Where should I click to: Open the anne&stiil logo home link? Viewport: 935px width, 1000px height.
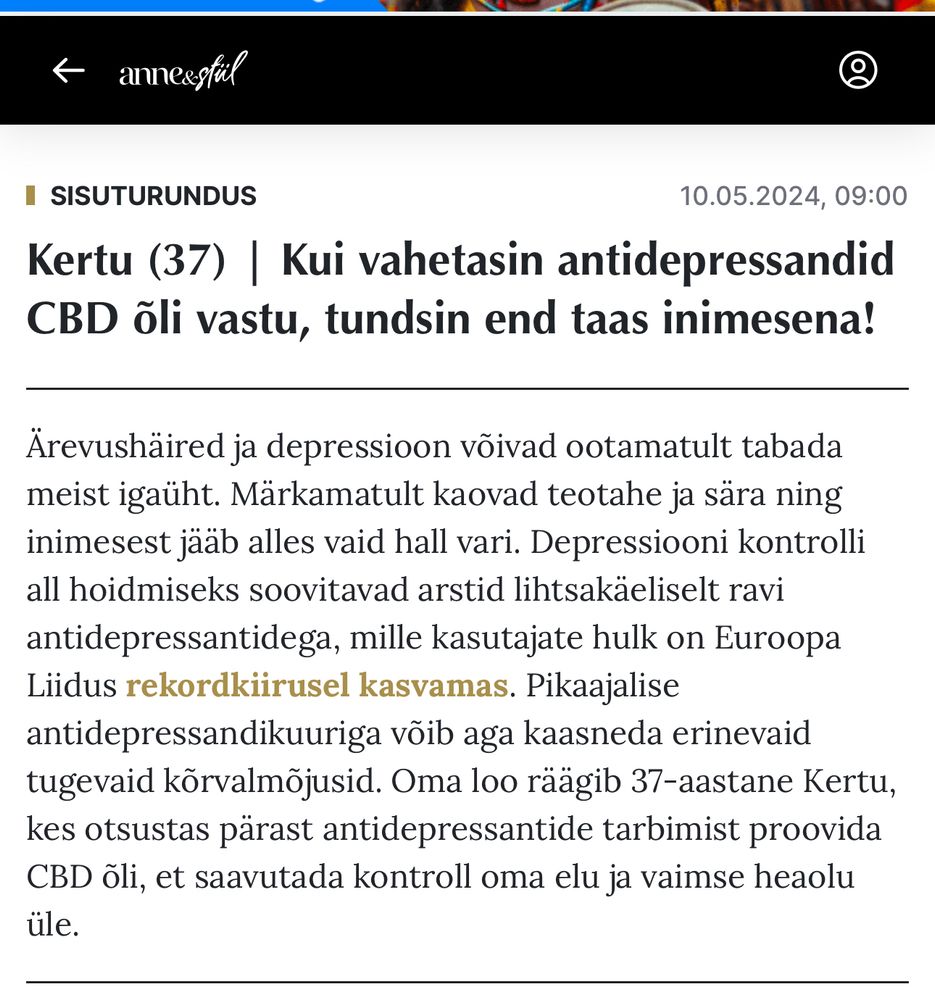tap(183, 71)
